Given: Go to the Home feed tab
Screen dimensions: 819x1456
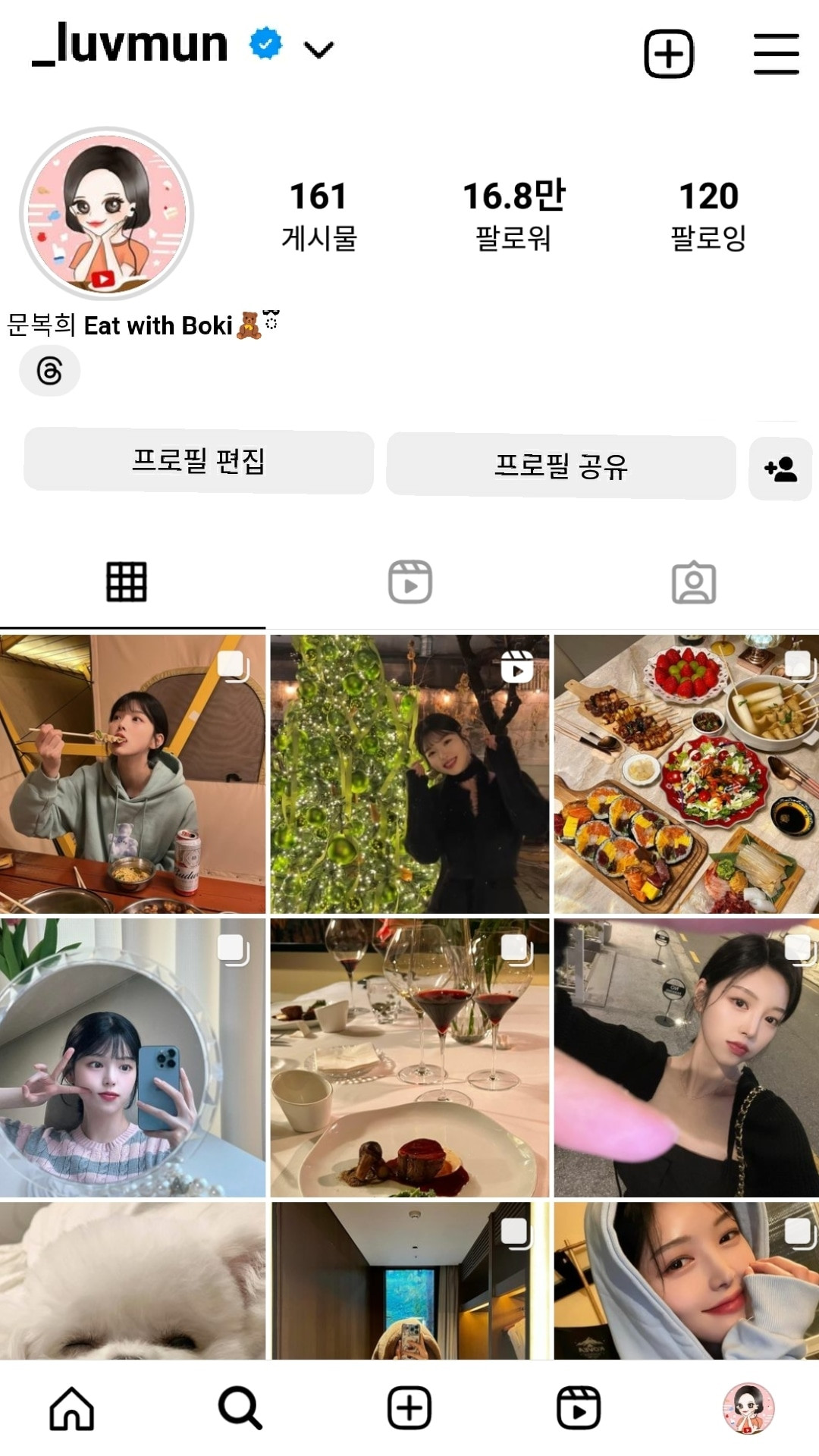Looking at the screenshot, I should [72, 1408].
